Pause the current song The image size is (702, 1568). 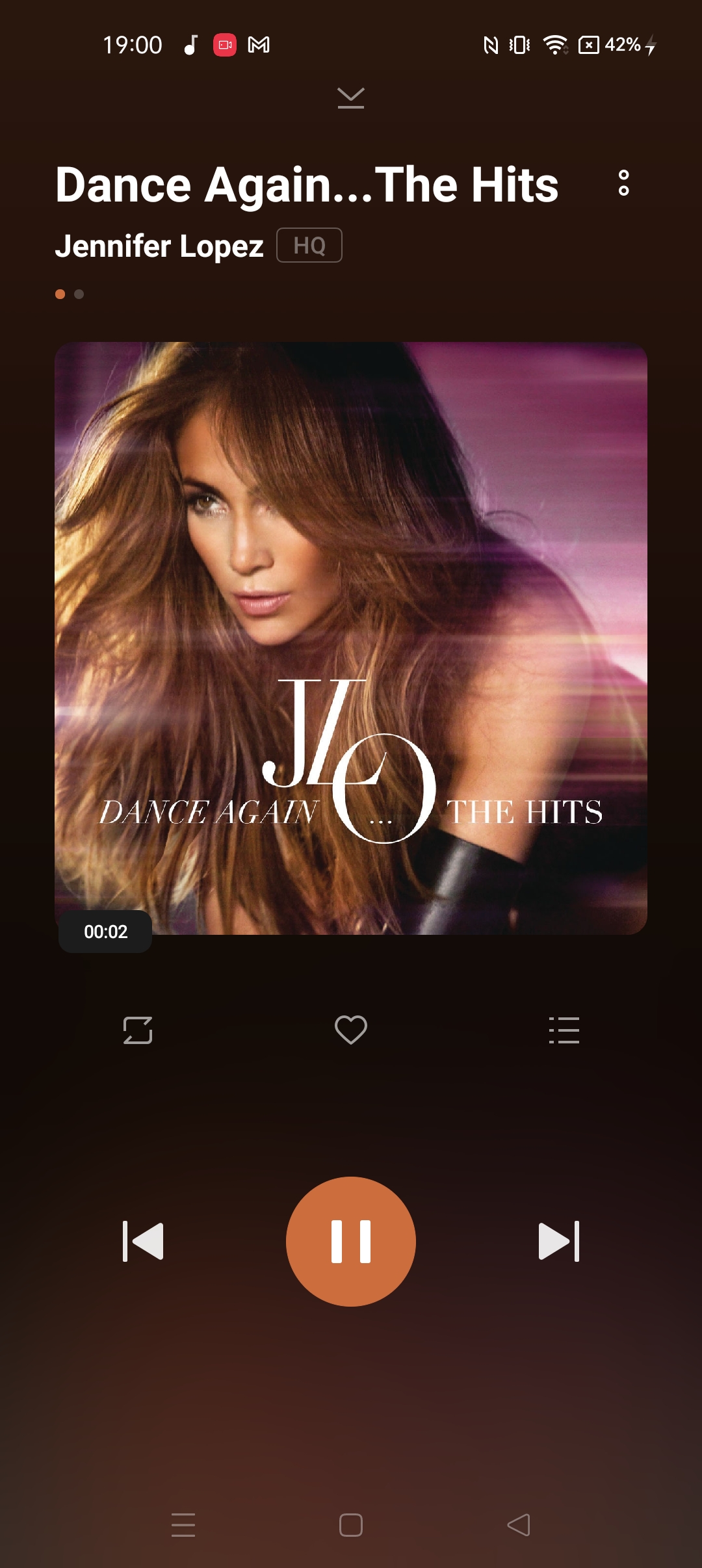pyautogui.click(x=351, y=1242)
